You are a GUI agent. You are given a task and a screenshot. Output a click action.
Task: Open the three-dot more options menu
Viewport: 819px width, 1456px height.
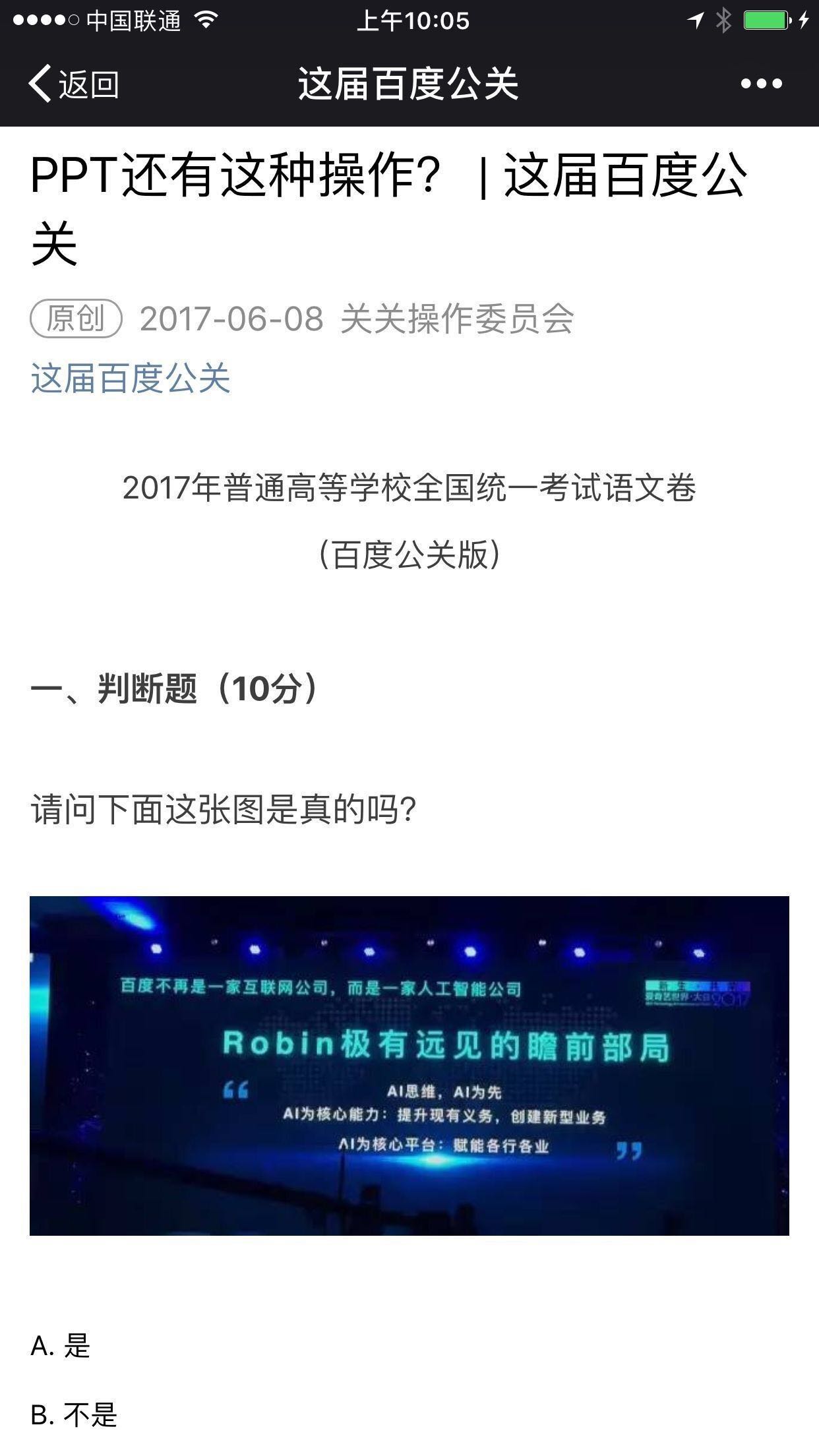tap(761, 84)
